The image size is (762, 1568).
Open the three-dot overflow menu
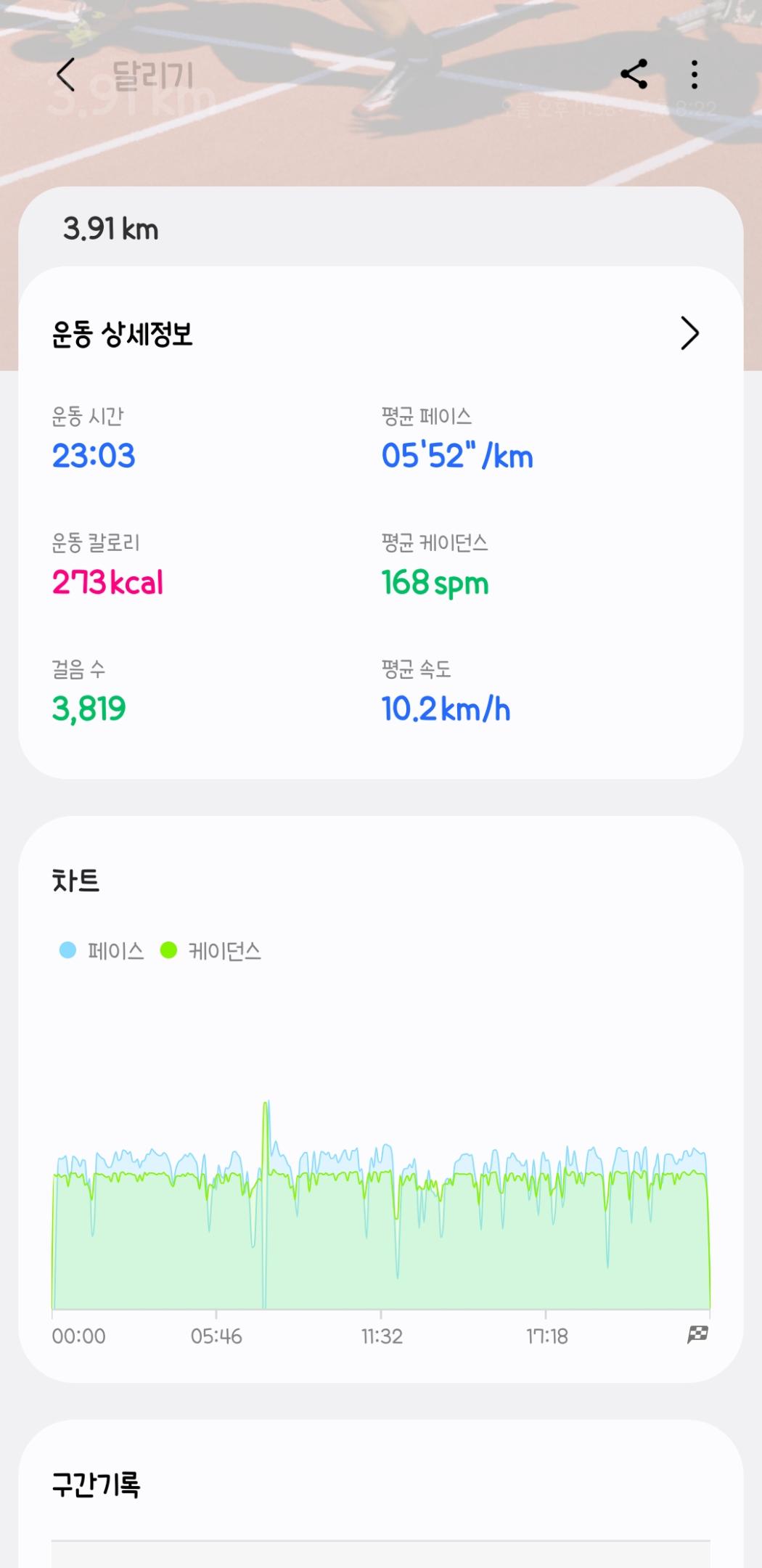point(694,73)
